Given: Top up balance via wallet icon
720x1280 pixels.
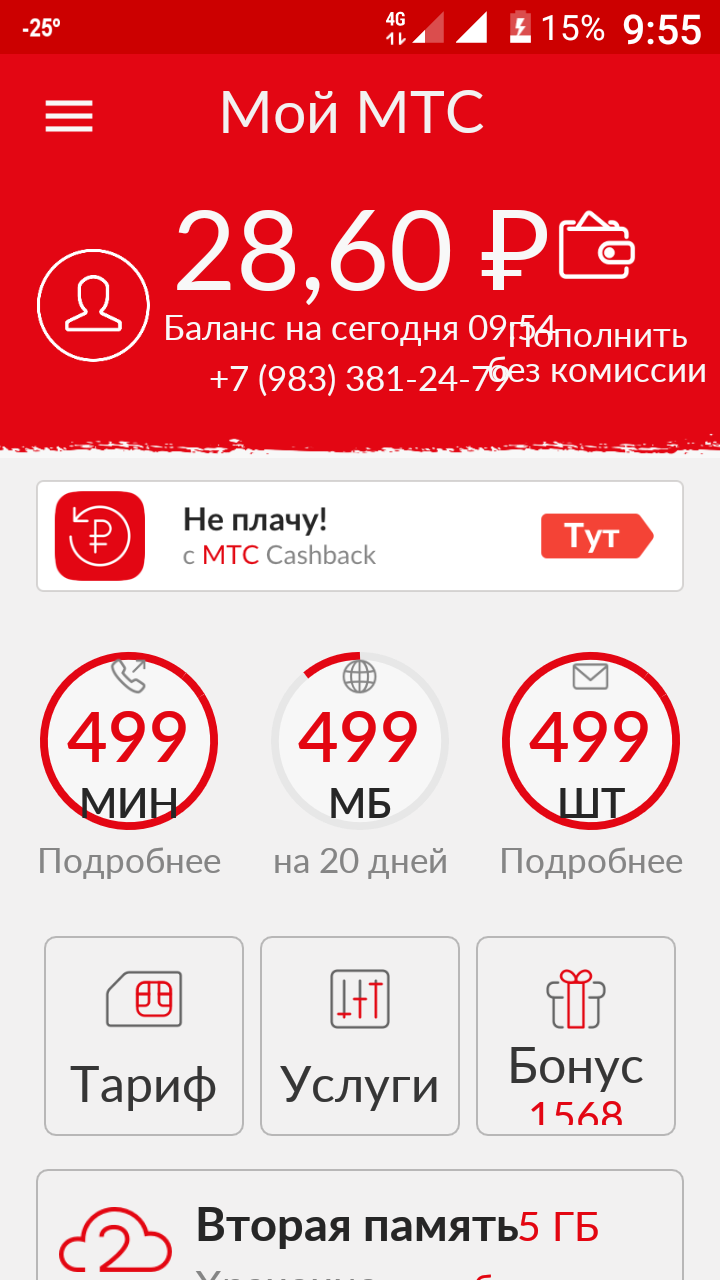Looking at the screenshot, I should 597,246.
